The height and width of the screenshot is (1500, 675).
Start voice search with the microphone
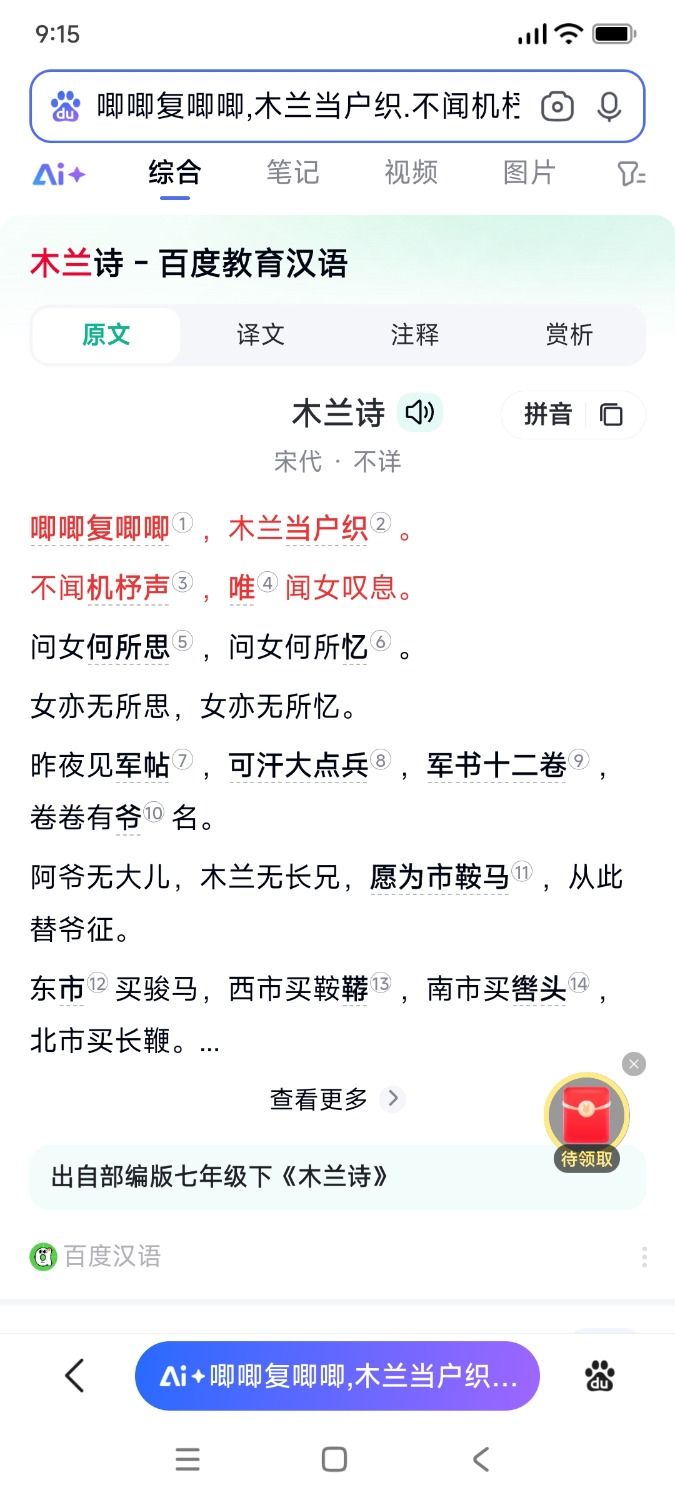(x=609, y=106)
